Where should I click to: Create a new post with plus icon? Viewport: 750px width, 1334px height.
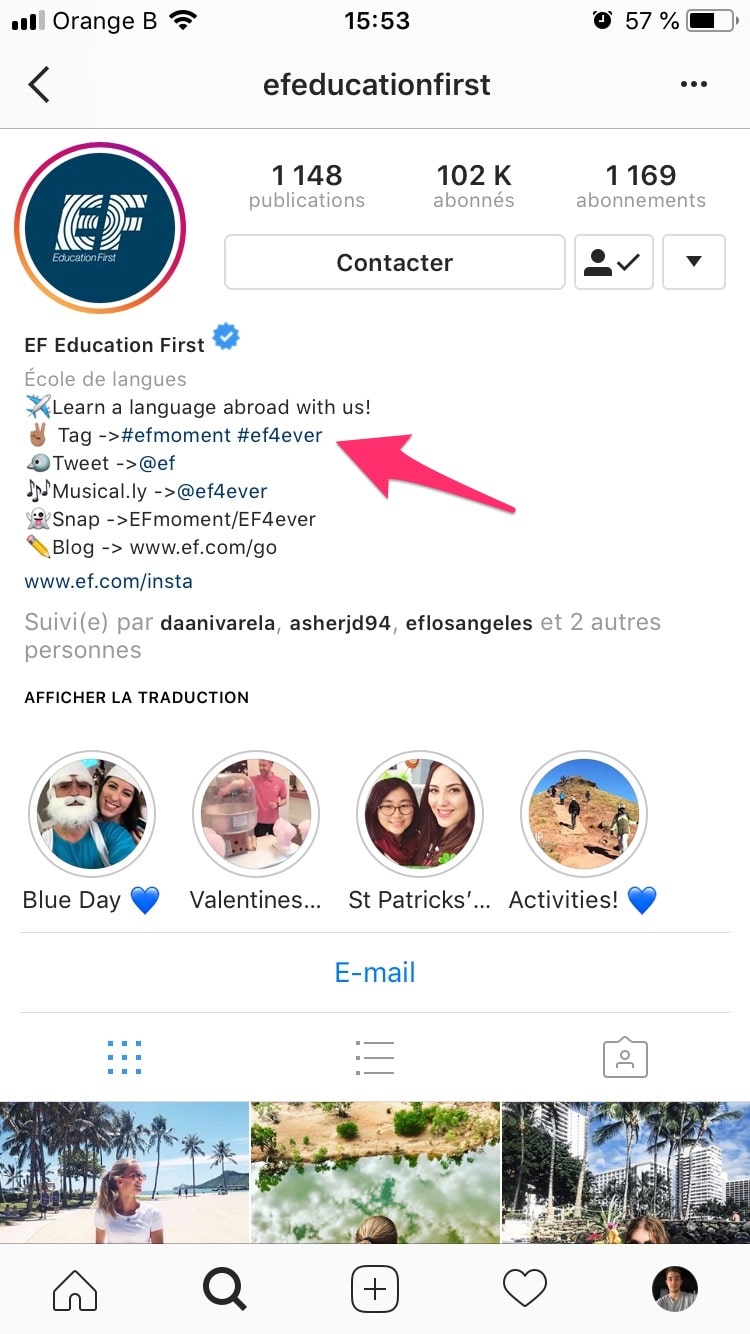pyautogui.click(x=375, y=1289)
